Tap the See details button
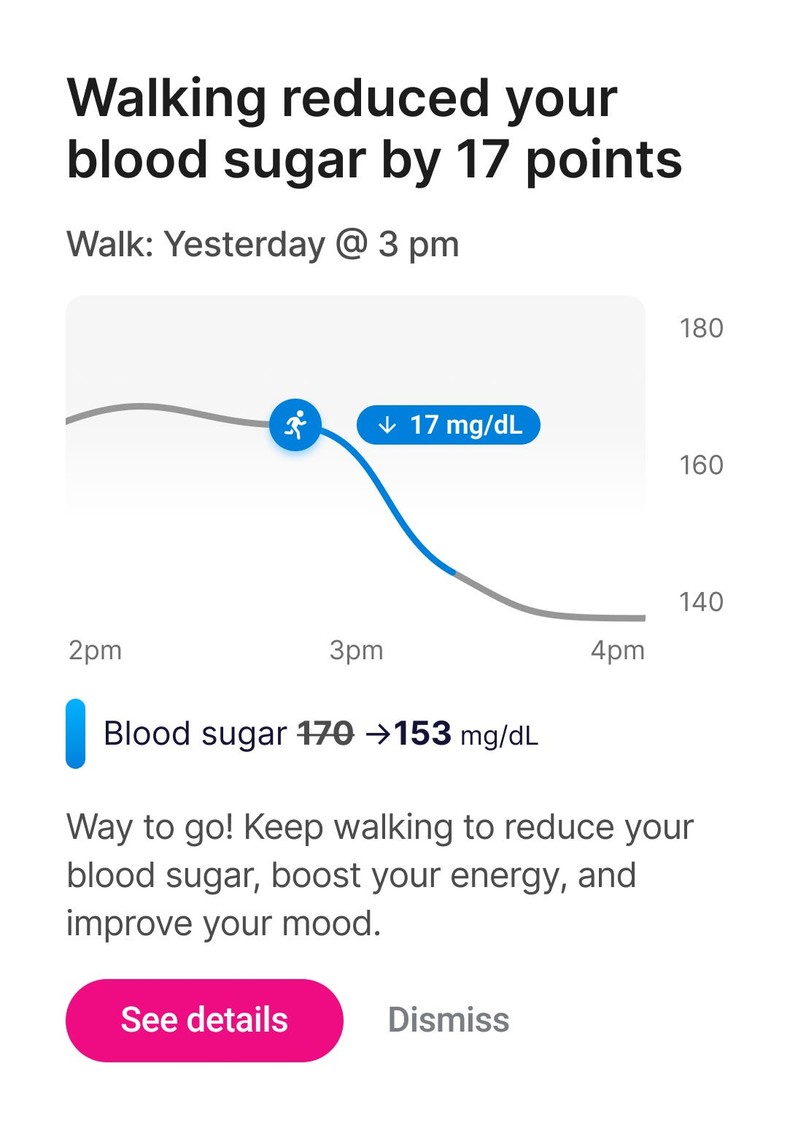 (204, 1019)
